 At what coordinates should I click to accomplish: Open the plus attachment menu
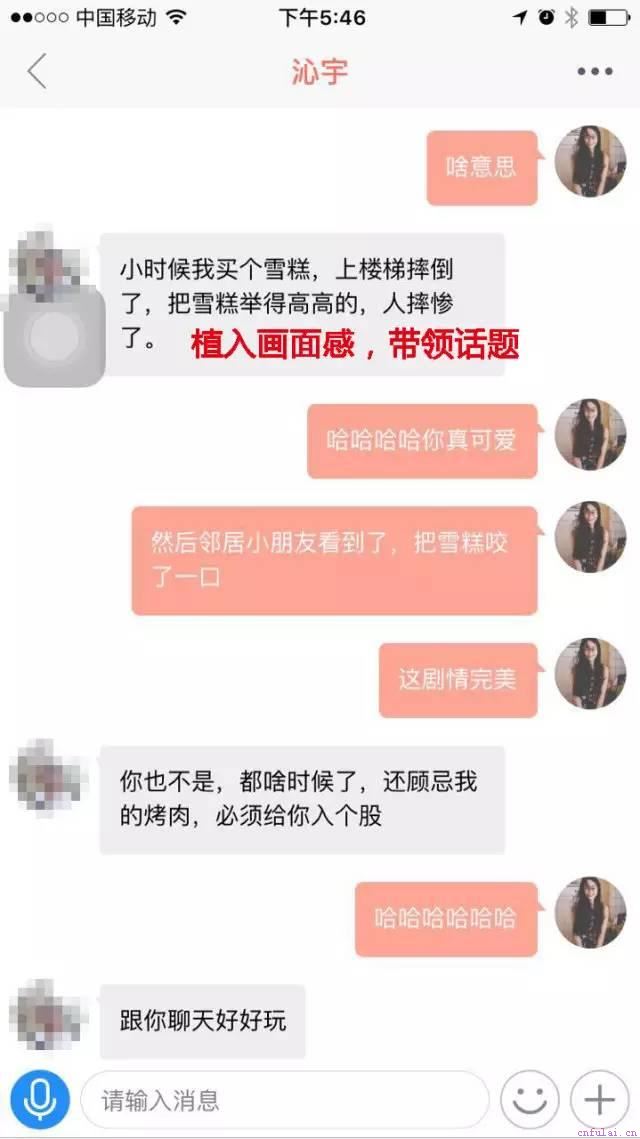click(599, 1100)
